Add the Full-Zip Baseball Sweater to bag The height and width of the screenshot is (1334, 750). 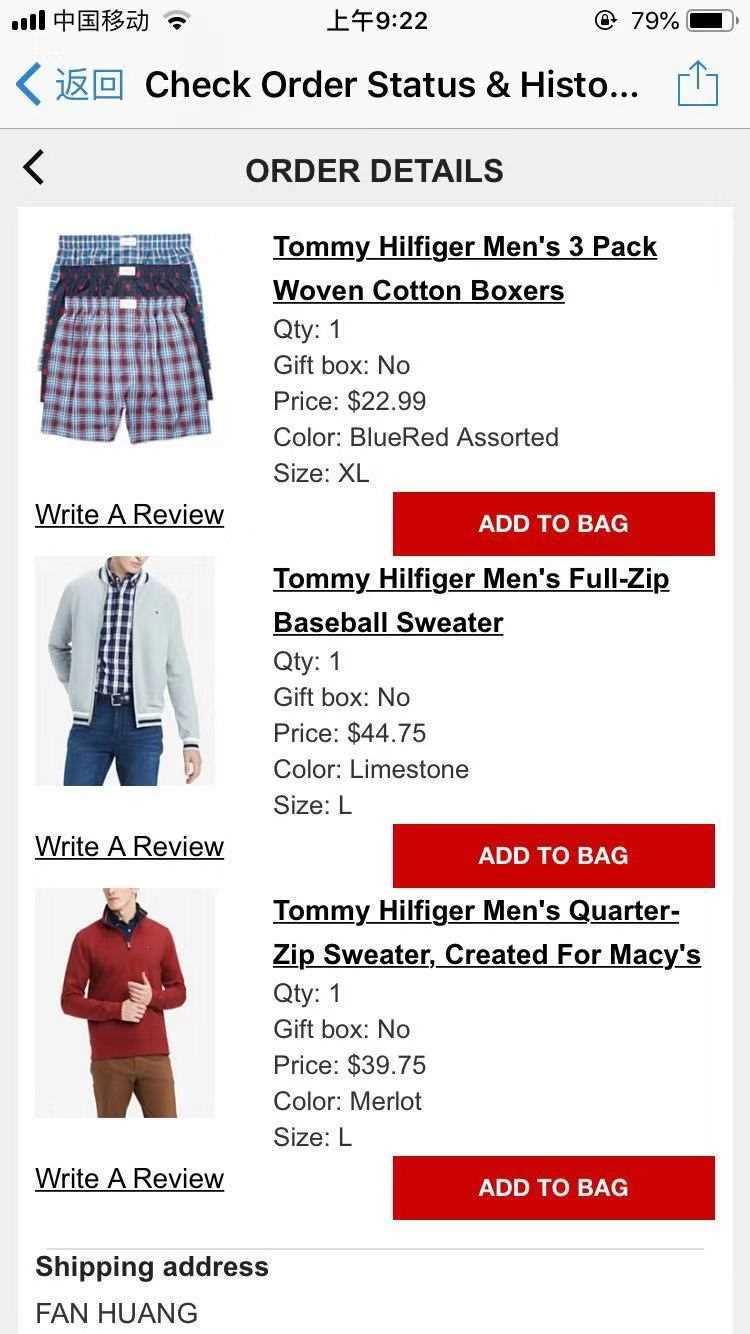pos(553,855)
